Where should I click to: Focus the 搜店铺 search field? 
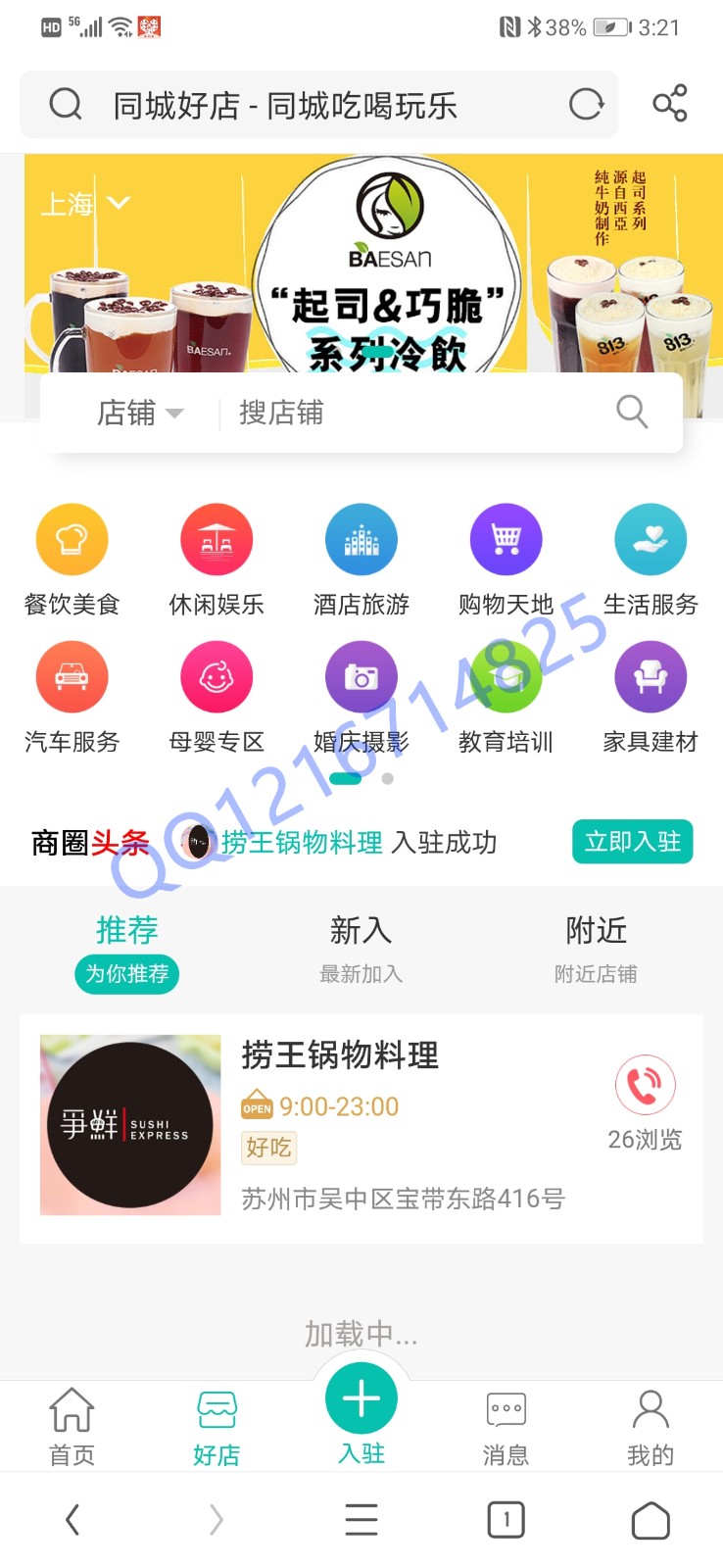(x=421, y=413)
